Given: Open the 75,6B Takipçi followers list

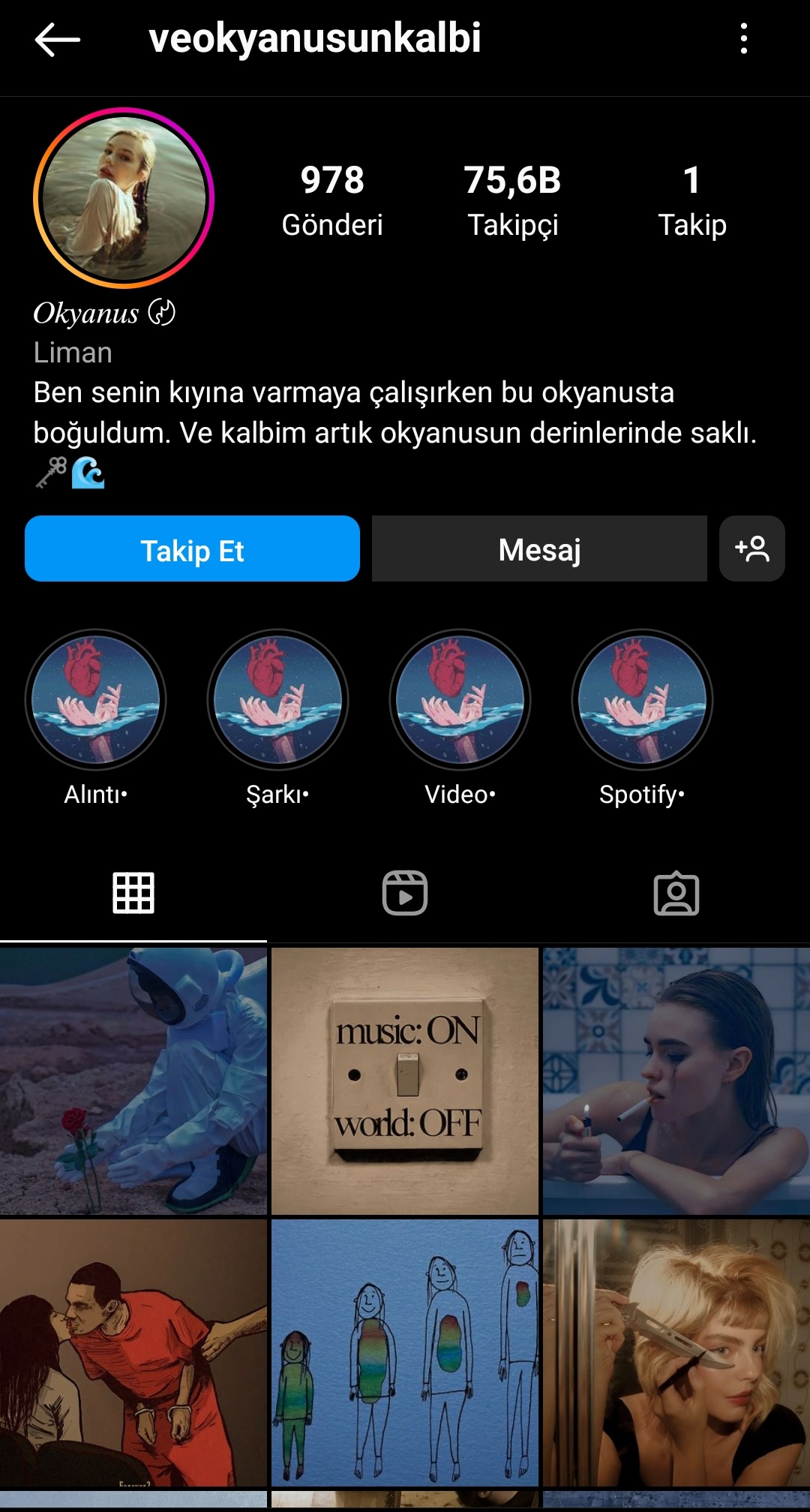Looking at the screenshot, I should [x=513, y=200].
